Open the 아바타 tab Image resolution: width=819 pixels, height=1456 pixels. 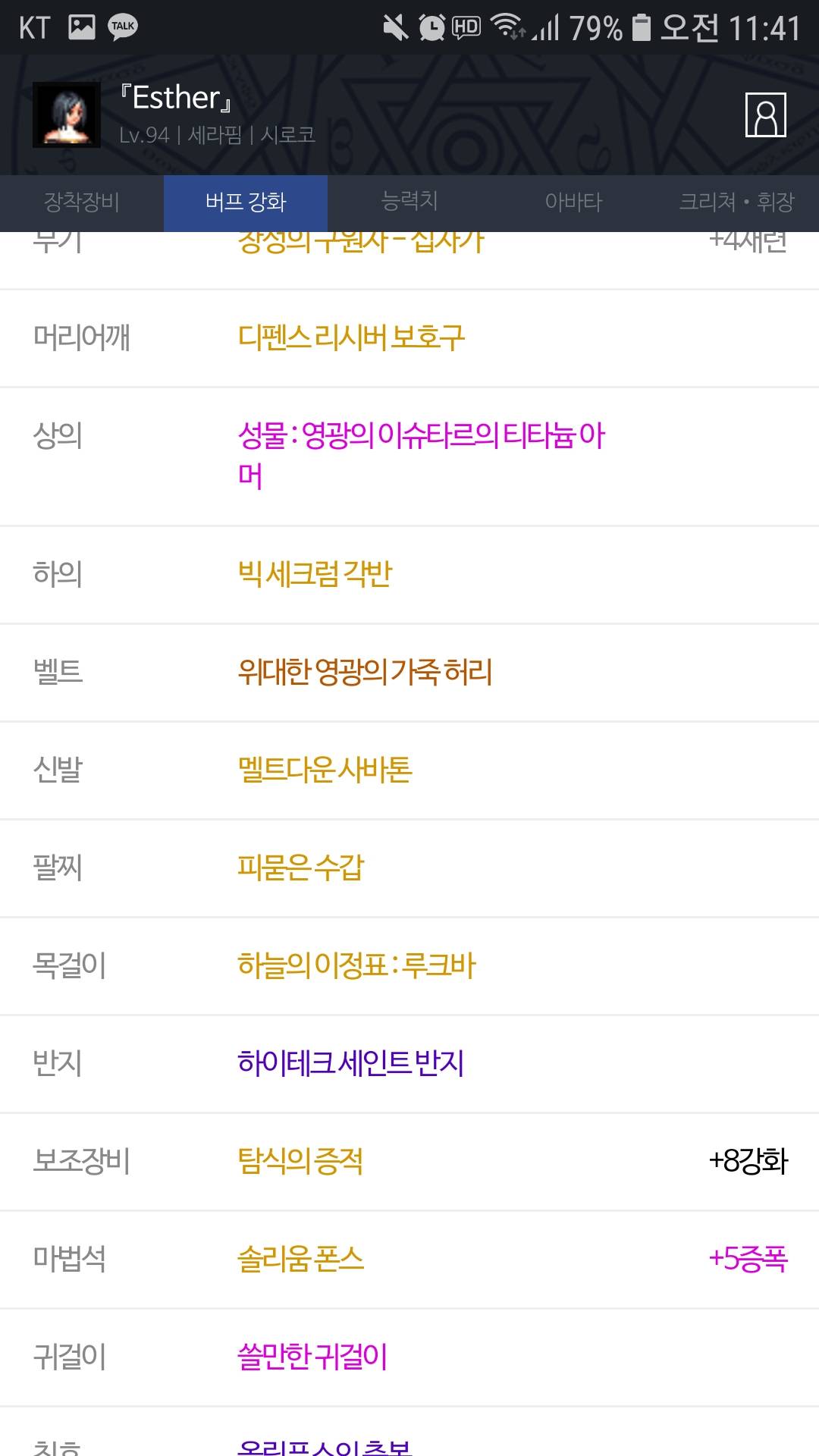(573, 202)
